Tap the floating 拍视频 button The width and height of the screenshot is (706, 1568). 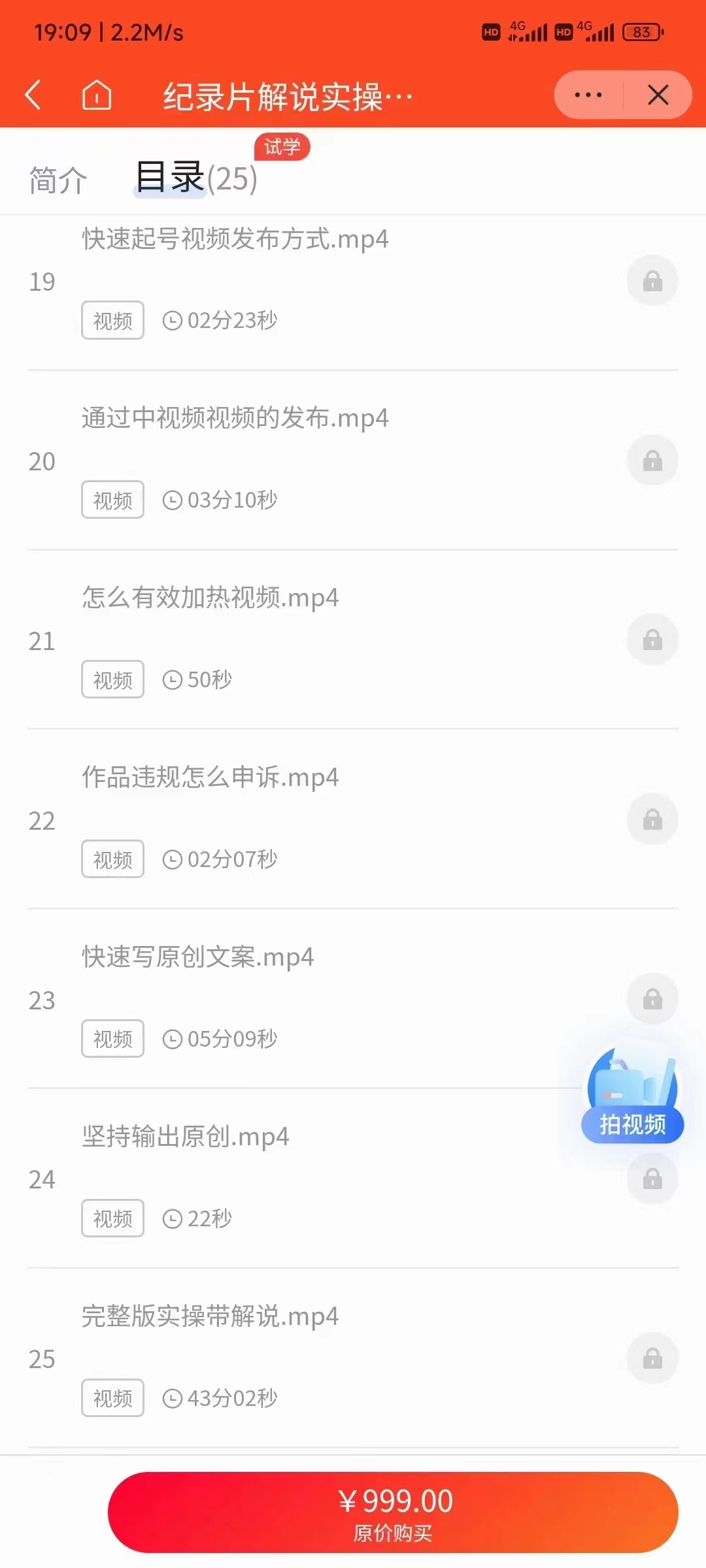632,1098
